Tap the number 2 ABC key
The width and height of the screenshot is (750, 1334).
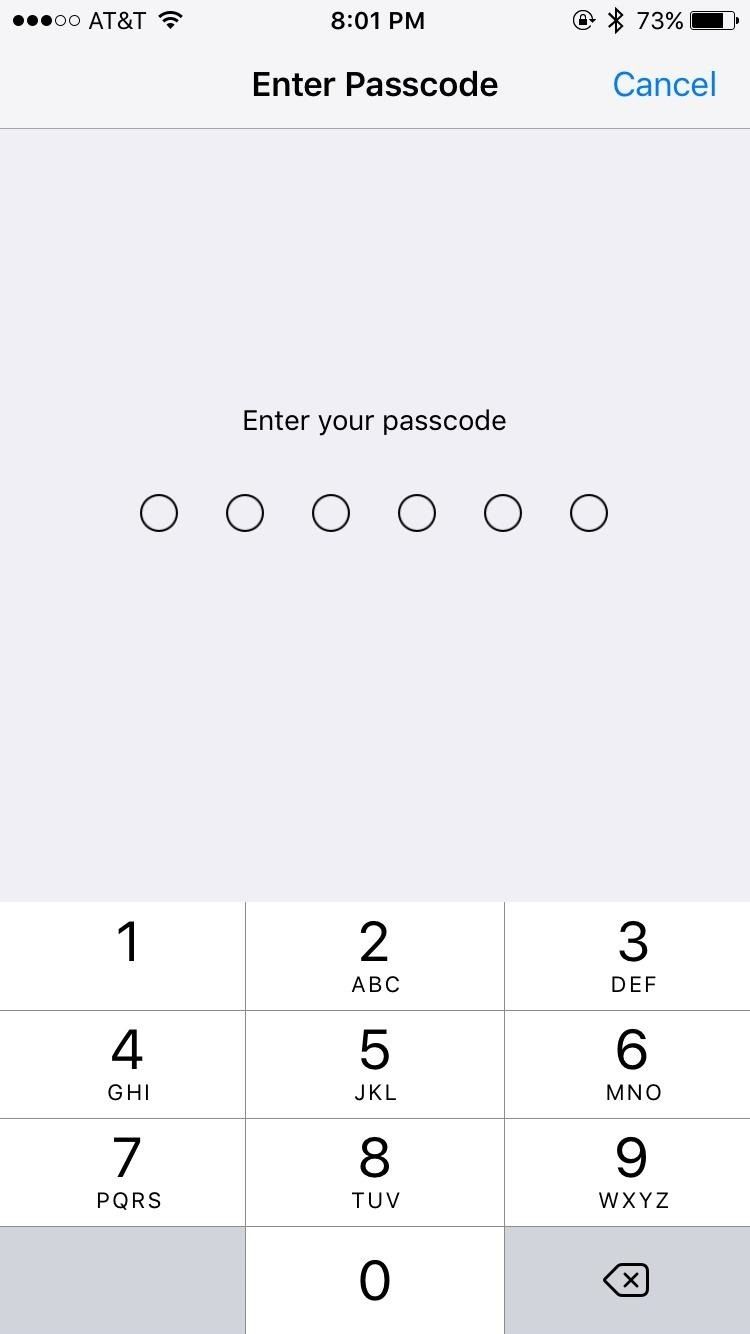(x=375, y=955)
